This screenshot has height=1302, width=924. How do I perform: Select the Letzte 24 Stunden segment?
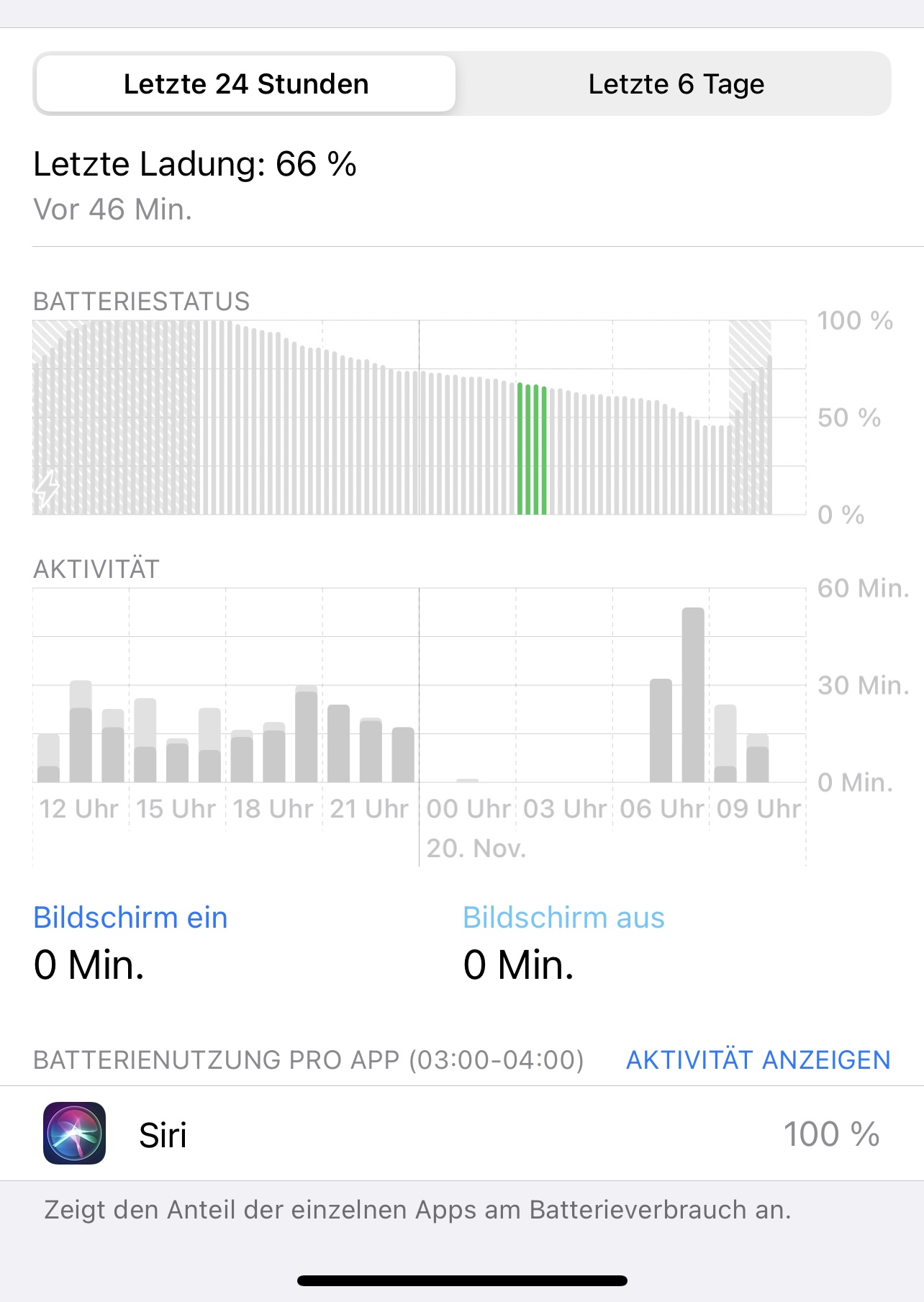(x=246, y=84)
